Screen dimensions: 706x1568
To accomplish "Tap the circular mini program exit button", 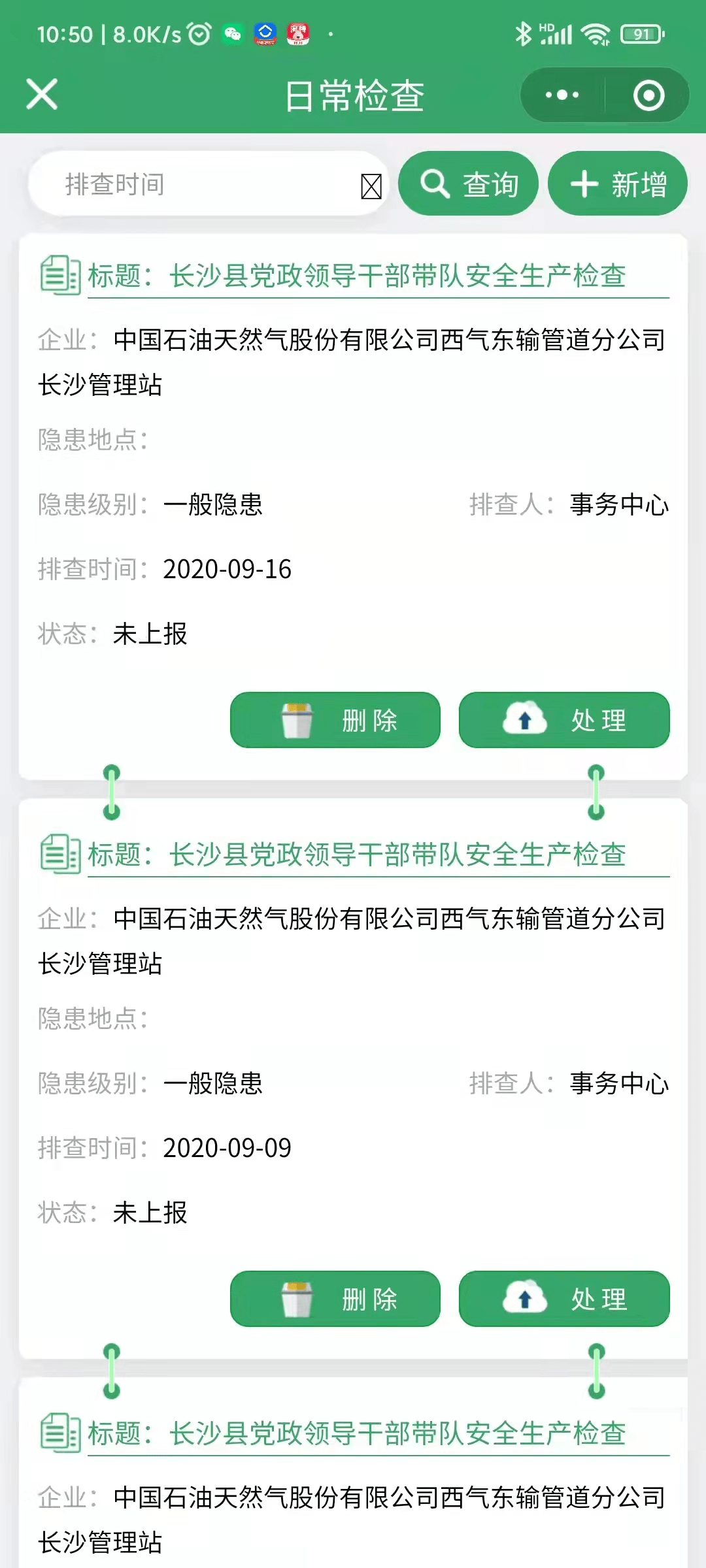I will click(x=648, y=95).
